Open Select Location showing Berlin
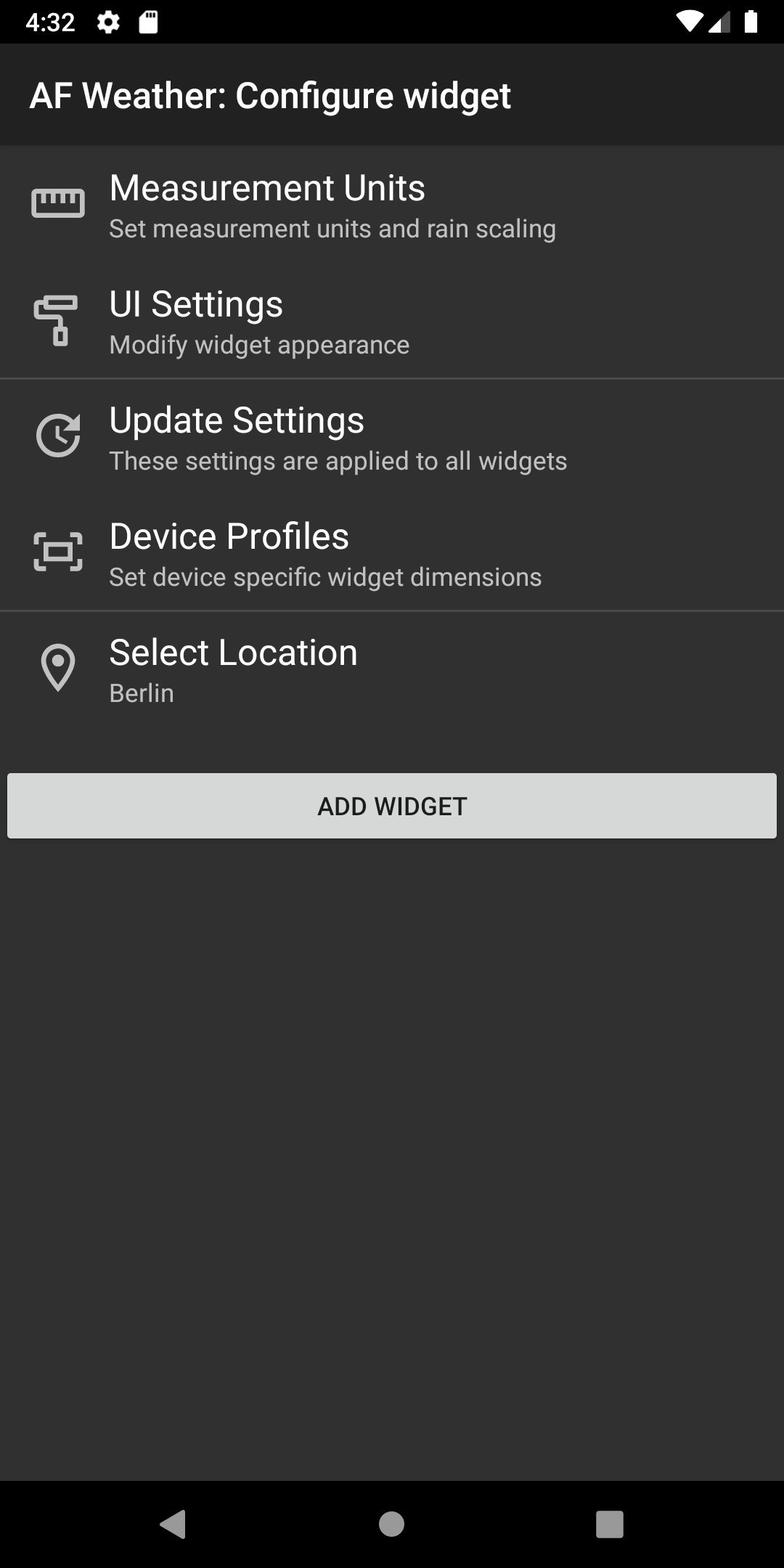Viewport: 784px width, 1568px height. pyautogui.click(x=392, y=669)
